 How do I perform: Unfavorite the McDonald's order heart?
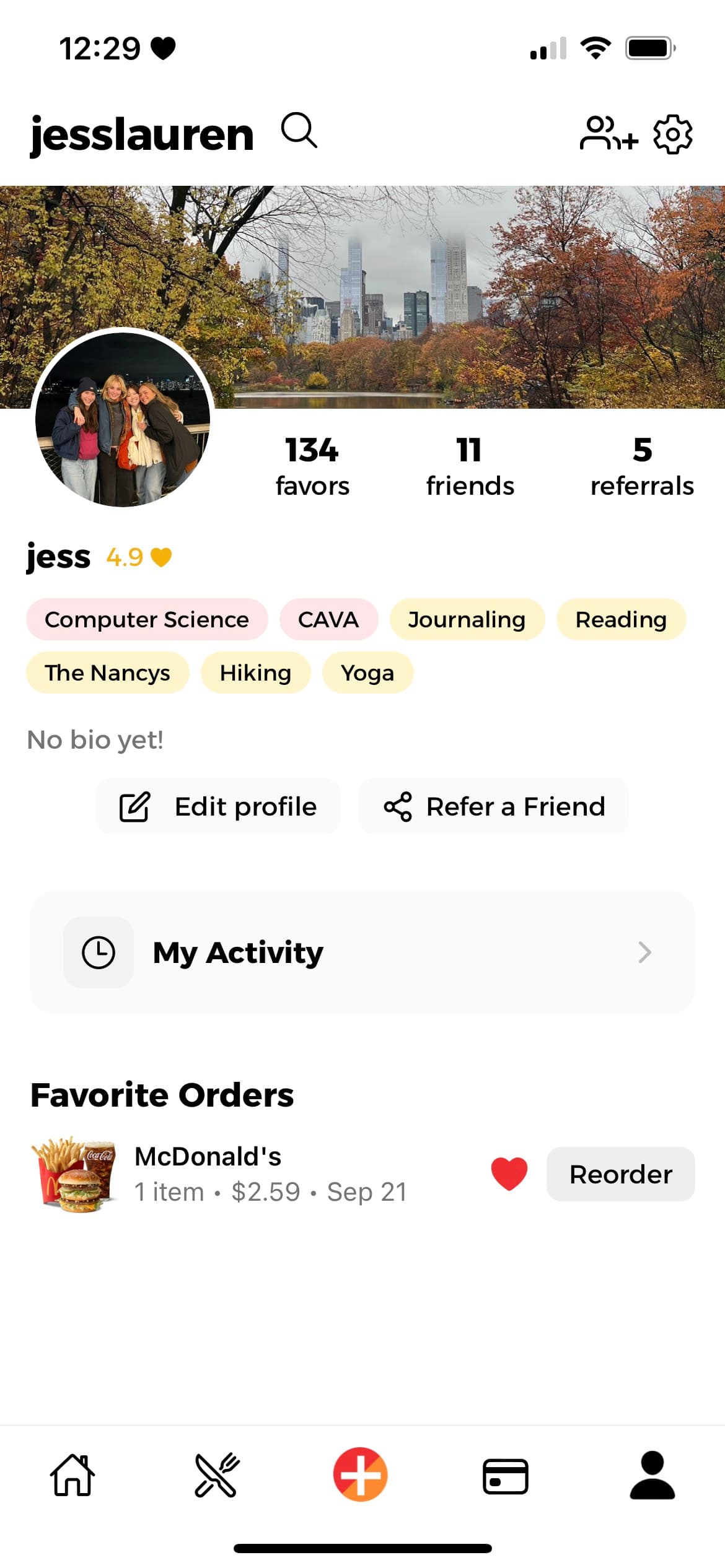509,1174
